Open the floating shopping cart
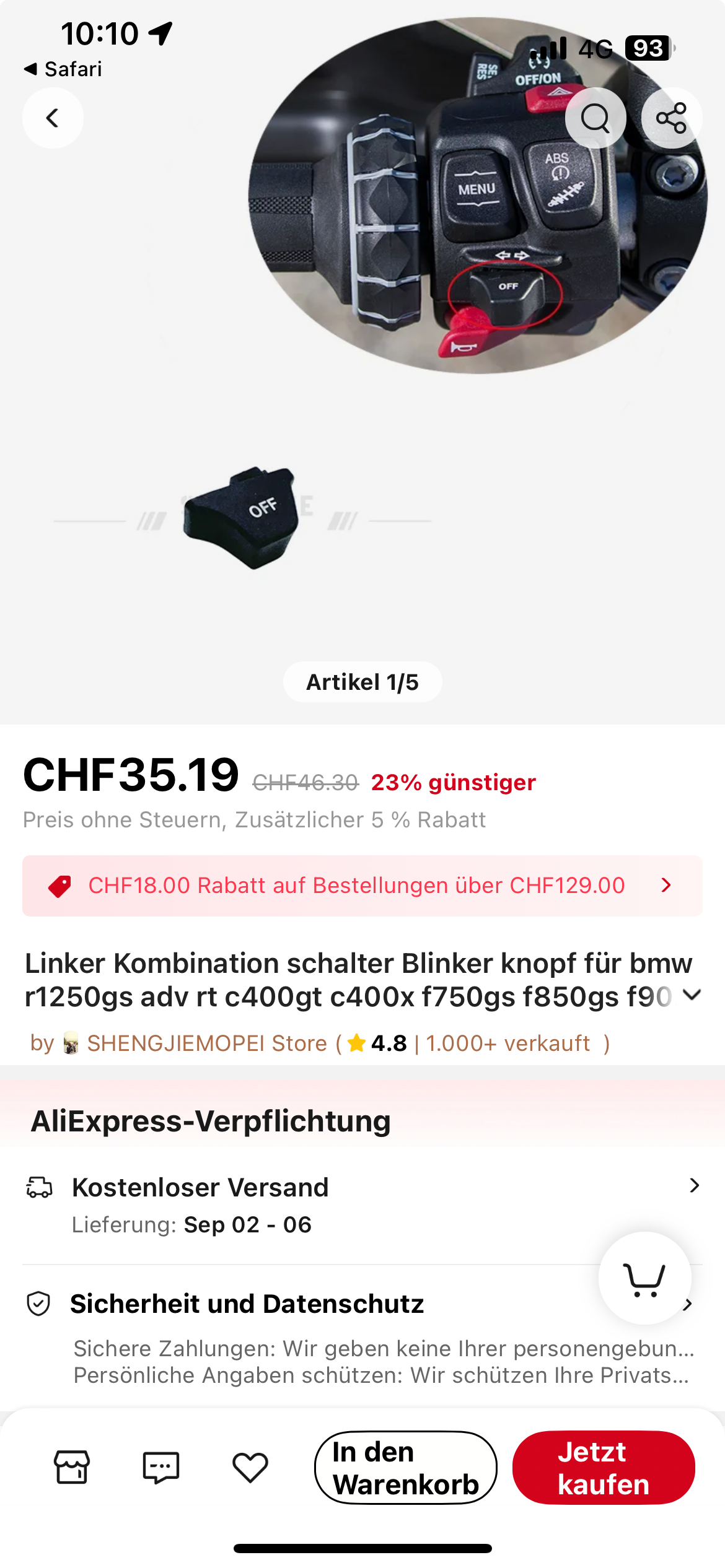Viewport: 725px width, 1568px height. 644,1278
